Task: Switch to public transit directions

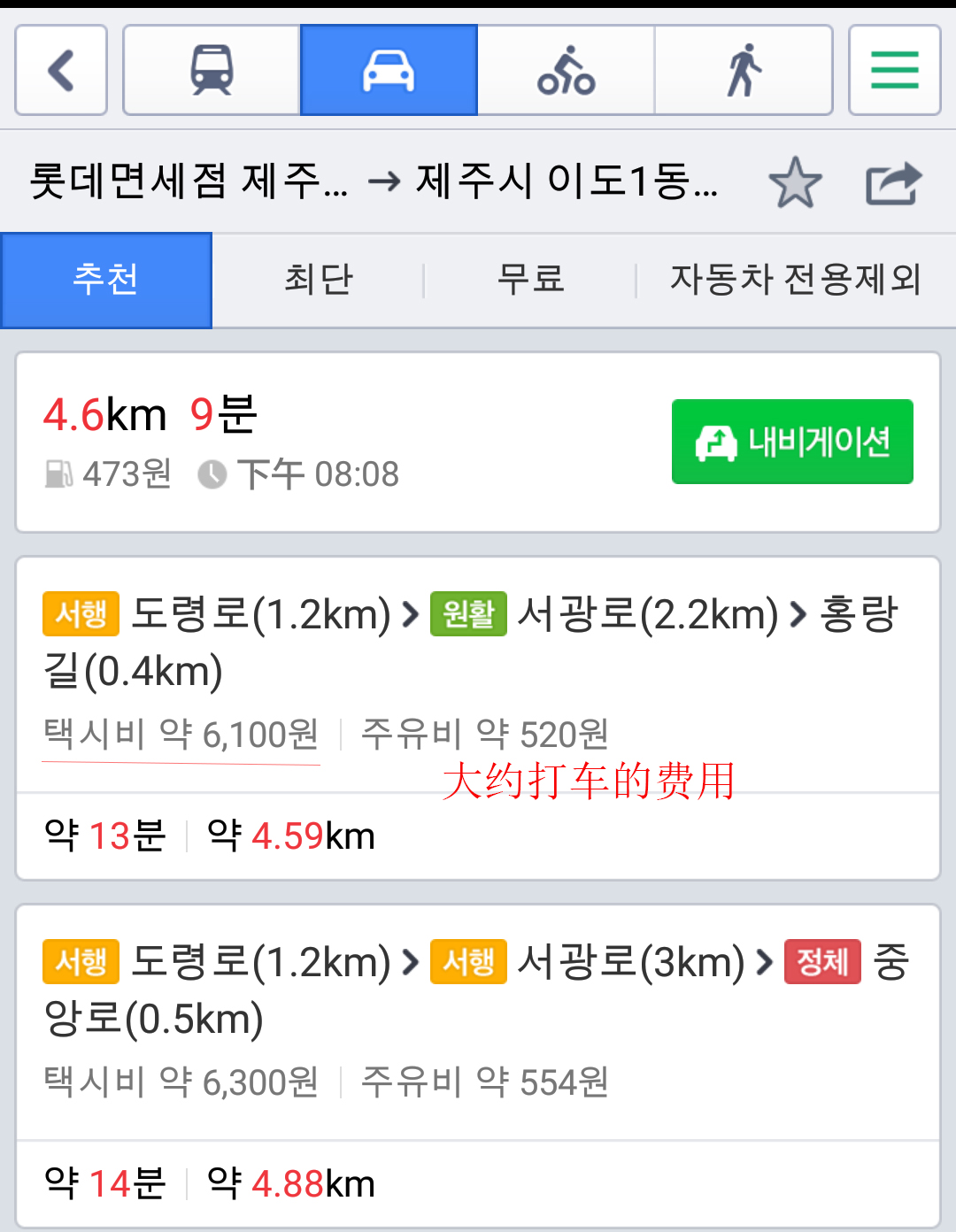Action: pyautogui.click(x=212, y=70)
